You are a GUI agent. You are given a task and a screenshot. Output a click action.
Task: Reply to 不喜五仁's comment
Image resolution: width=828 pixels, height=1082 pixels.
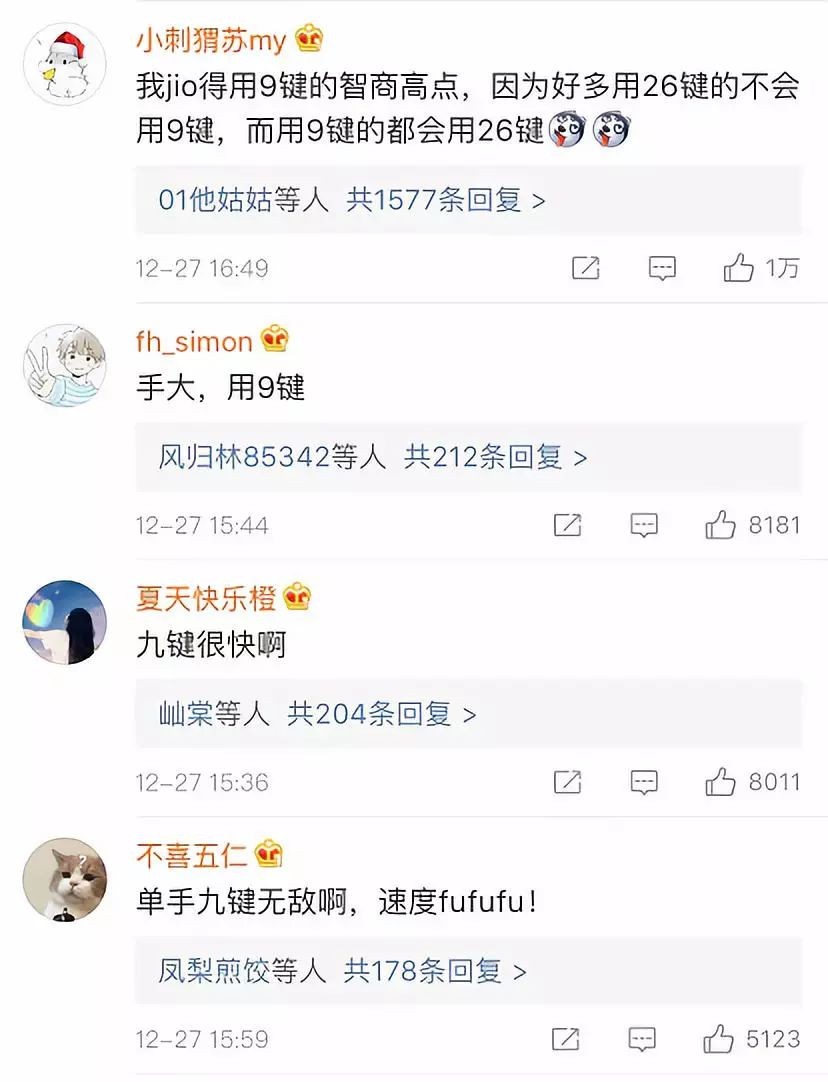[644, 1039]
